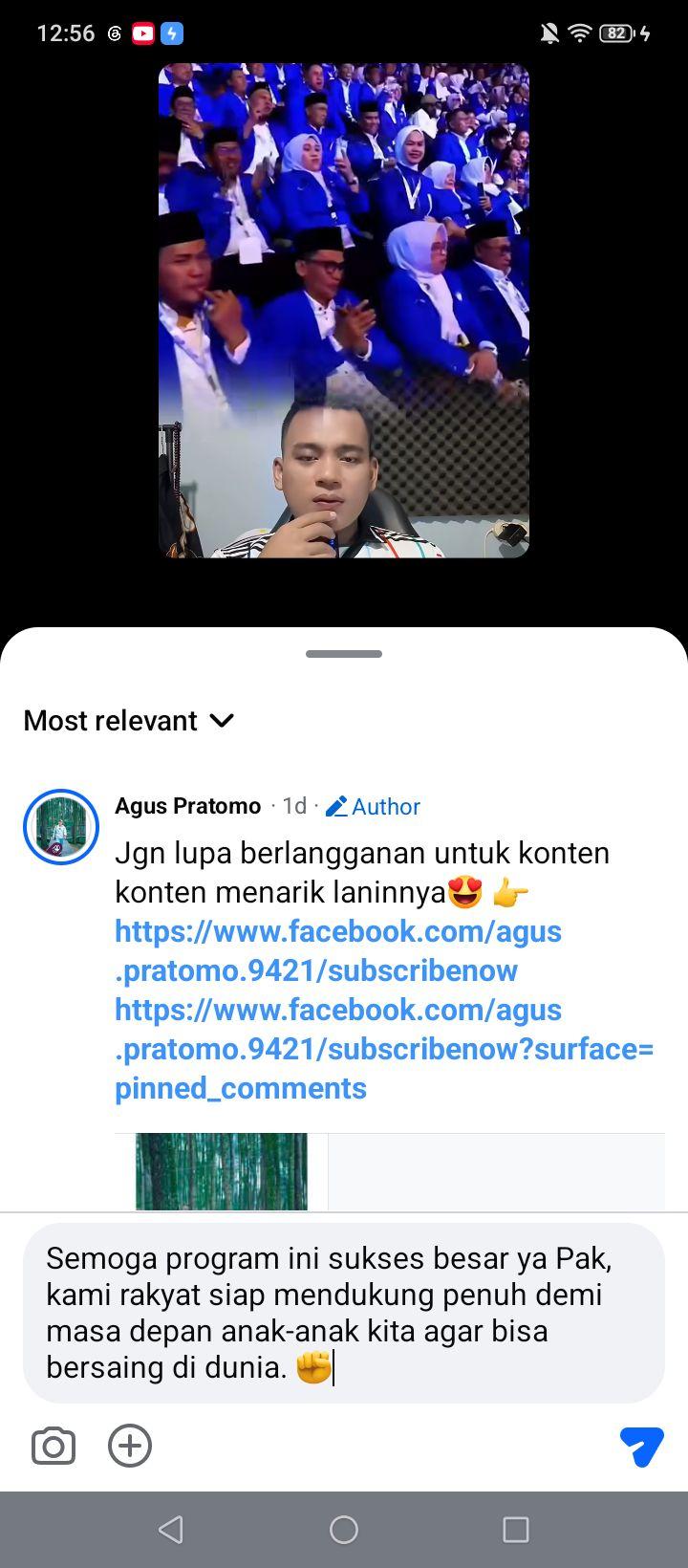688x1568 pixels.
Task: Tap the comment text field
Action: click(344, 1313)
